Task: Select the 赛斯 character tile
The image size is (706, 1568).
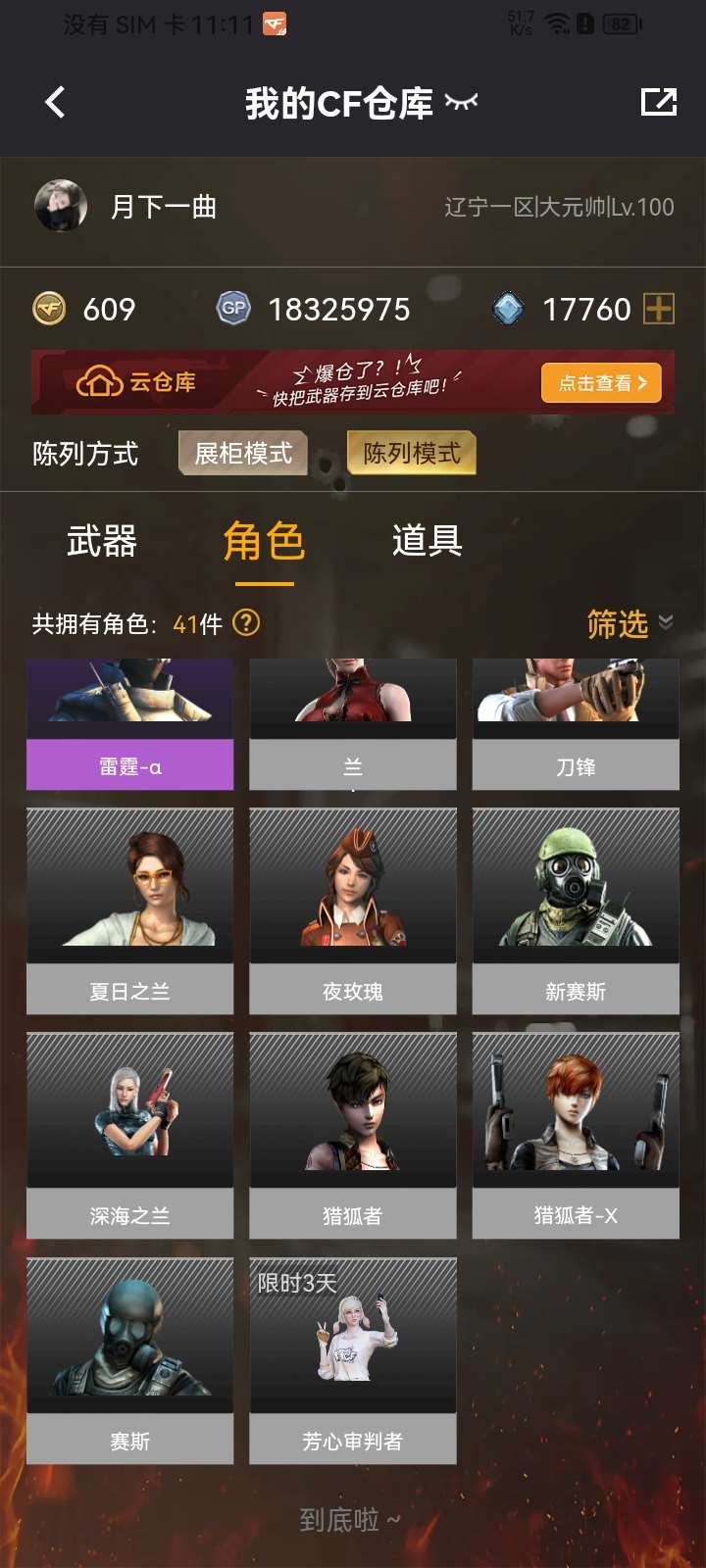Action: [x=130, y=1360]
